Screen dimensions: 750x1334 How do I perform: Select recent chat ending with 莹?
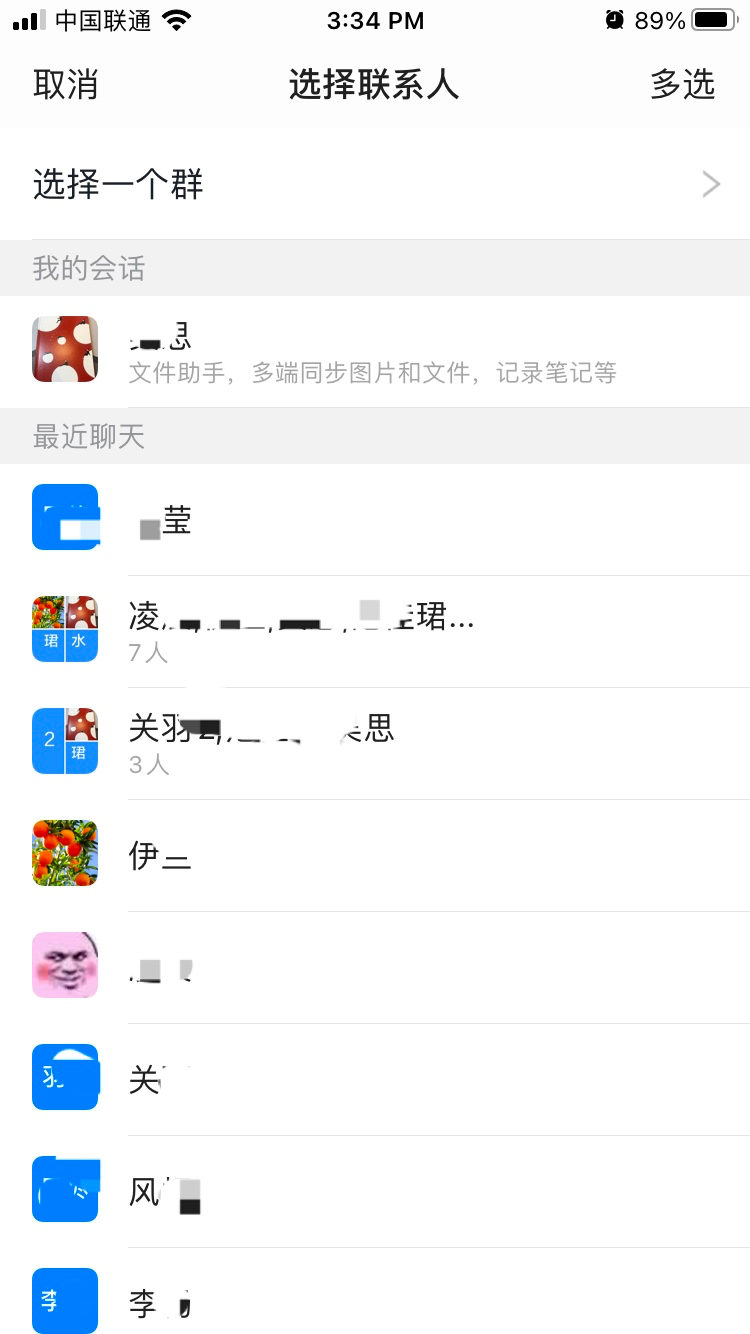coord(375,519)
